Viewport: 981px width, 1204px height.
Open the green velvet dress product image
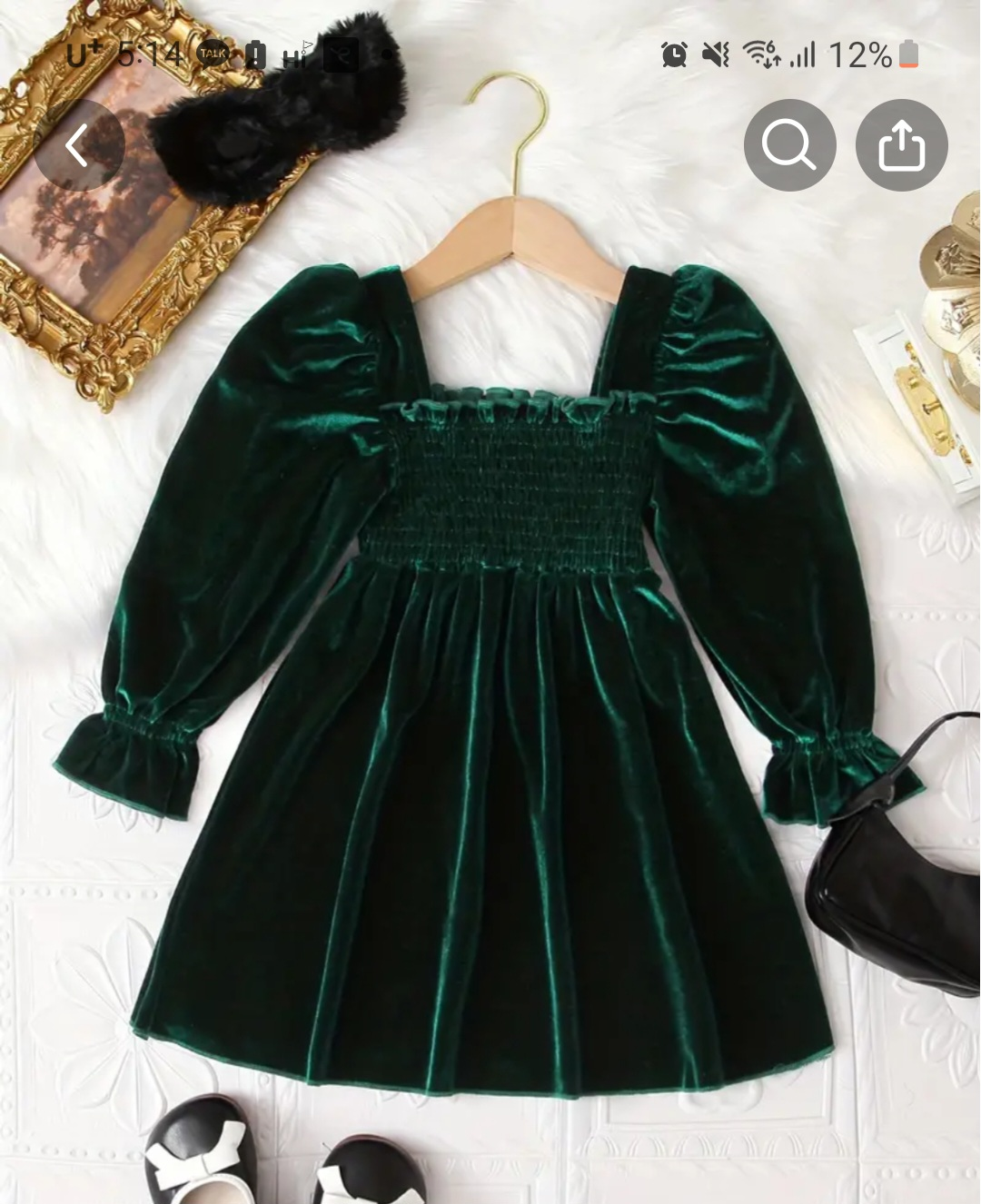tap(490, 690)
